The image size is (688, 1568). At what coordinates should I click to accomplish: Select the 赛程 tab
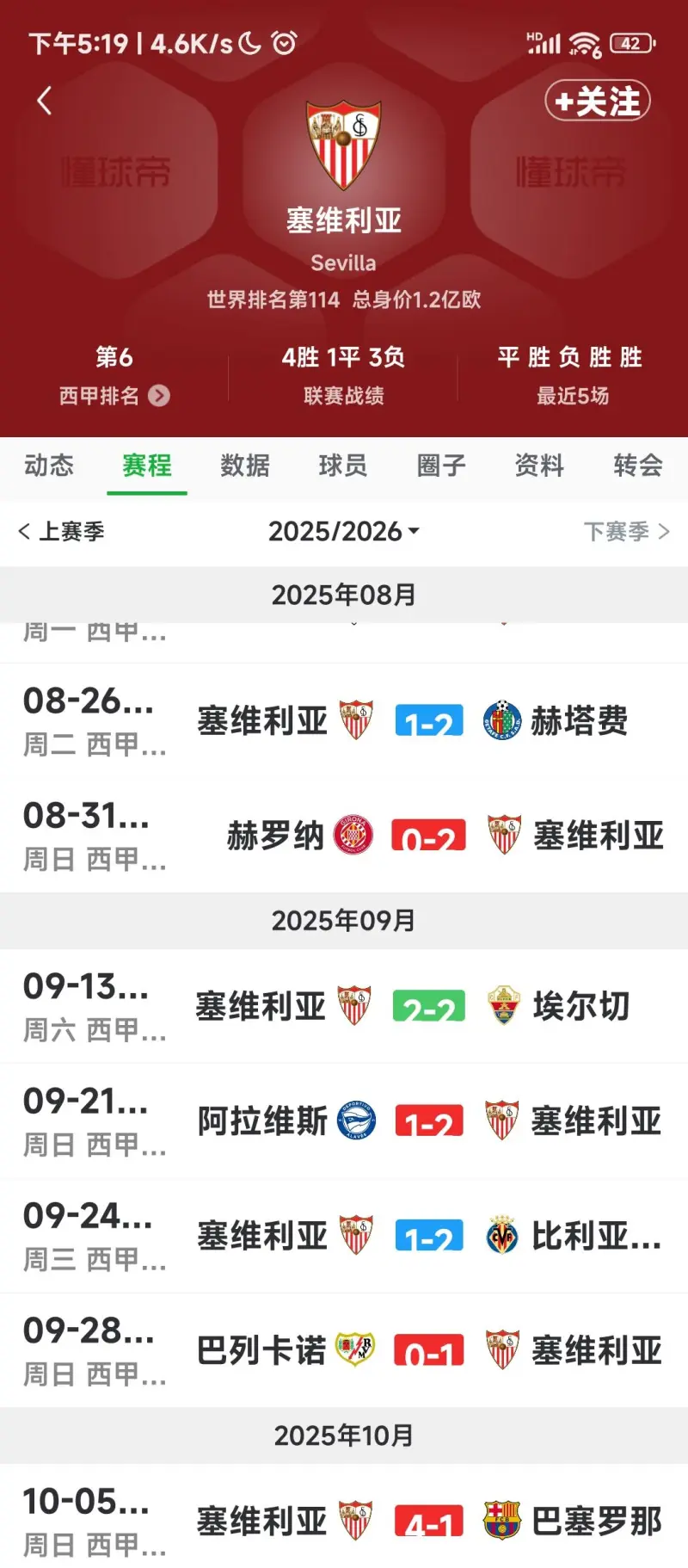pos(147,466)
